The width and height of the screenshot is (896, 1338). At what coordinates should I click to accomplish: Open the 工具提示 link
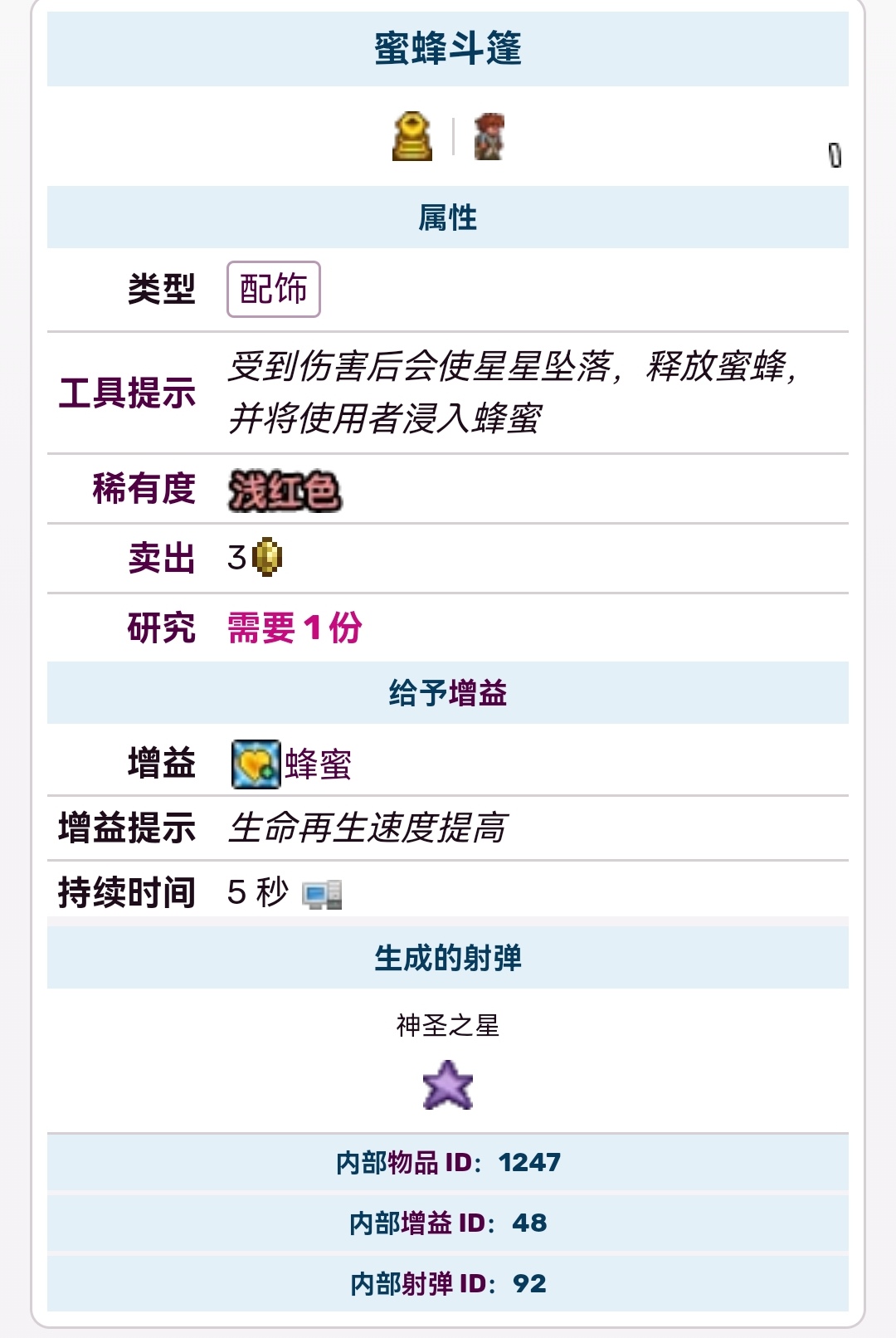(x=127, y=393)
